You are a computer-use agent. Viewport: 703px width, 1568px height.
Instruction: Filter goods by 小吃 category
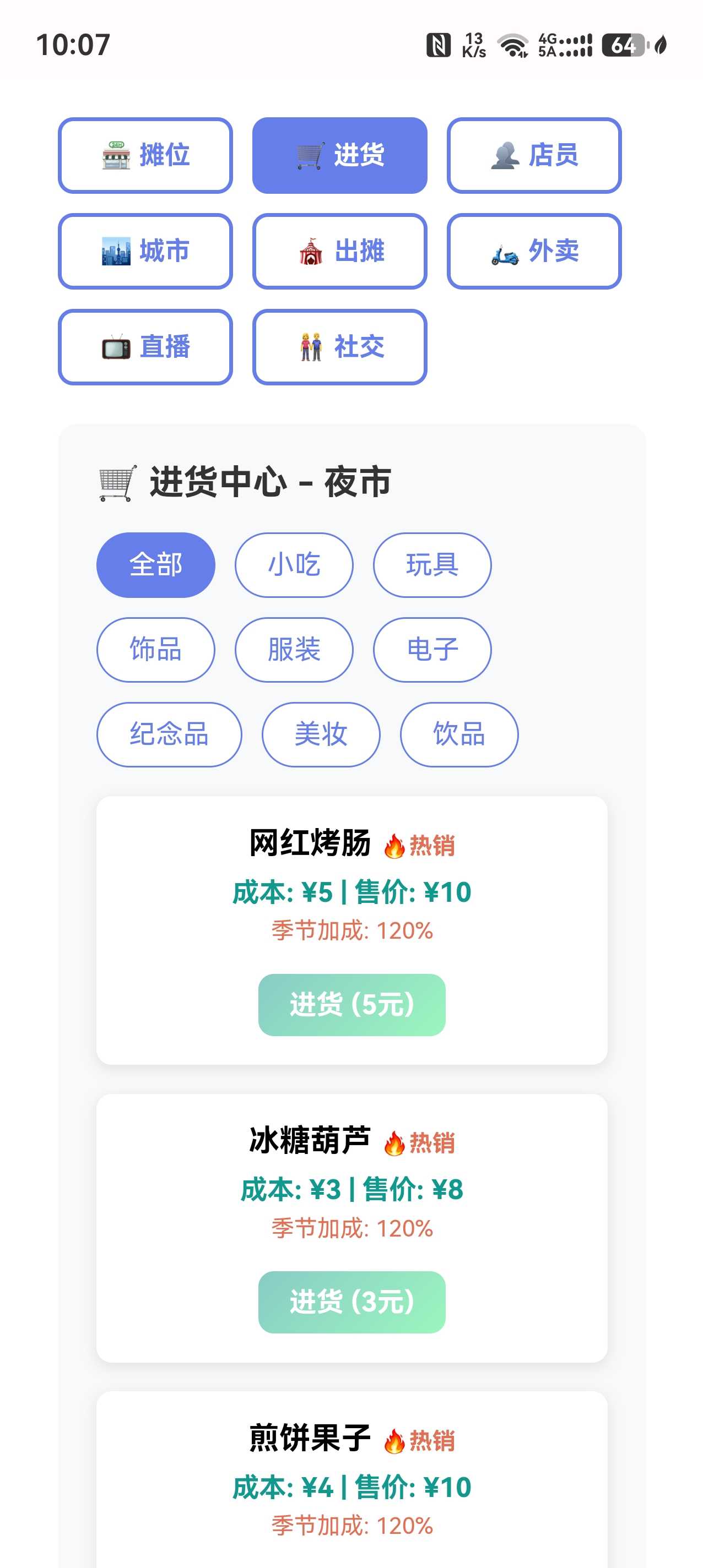click(x=294, y=564)
